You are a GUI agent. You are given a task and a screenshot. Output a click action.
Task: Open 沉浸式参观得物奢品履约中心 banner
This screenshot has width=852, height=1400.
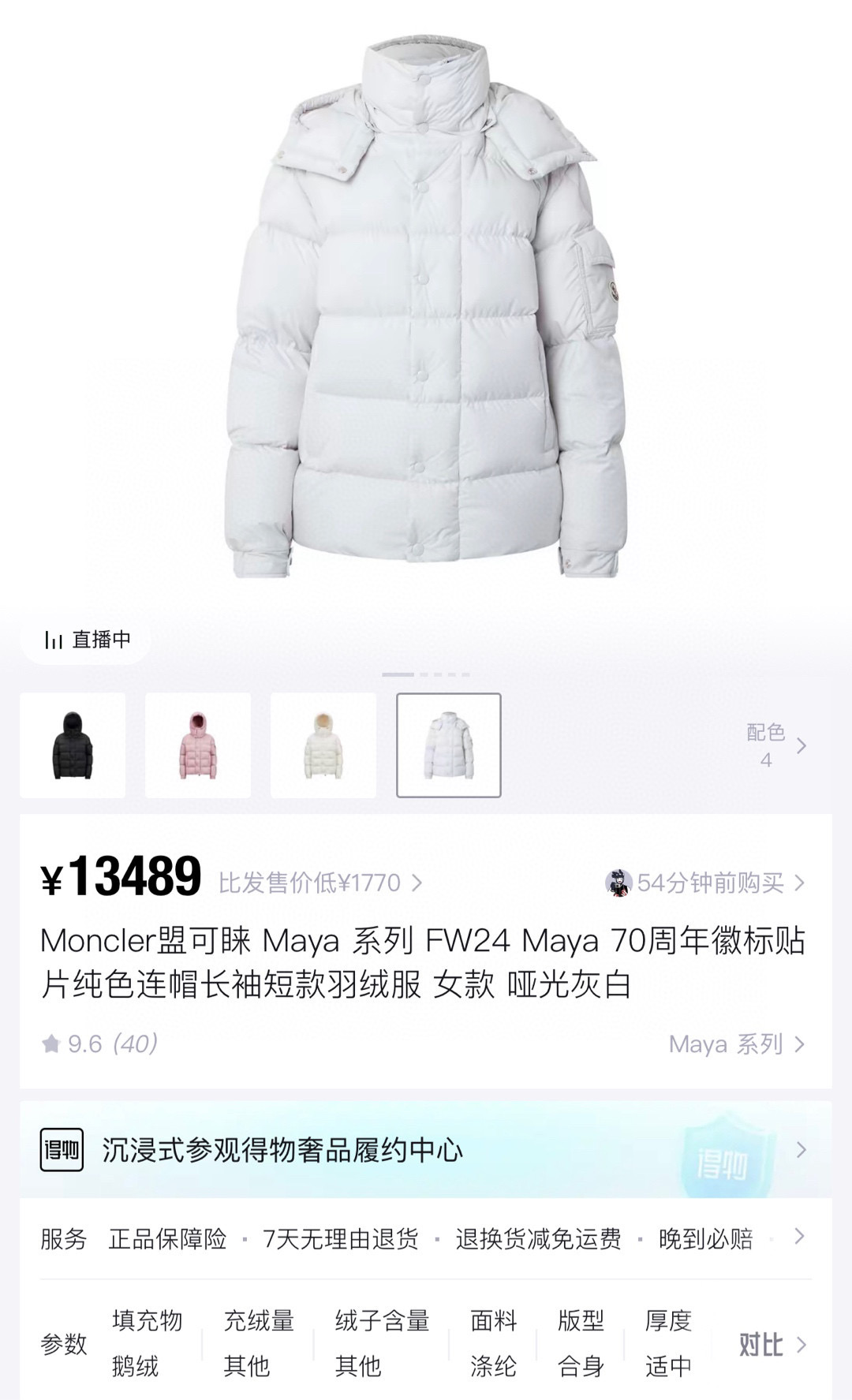tap(426, 1150)
